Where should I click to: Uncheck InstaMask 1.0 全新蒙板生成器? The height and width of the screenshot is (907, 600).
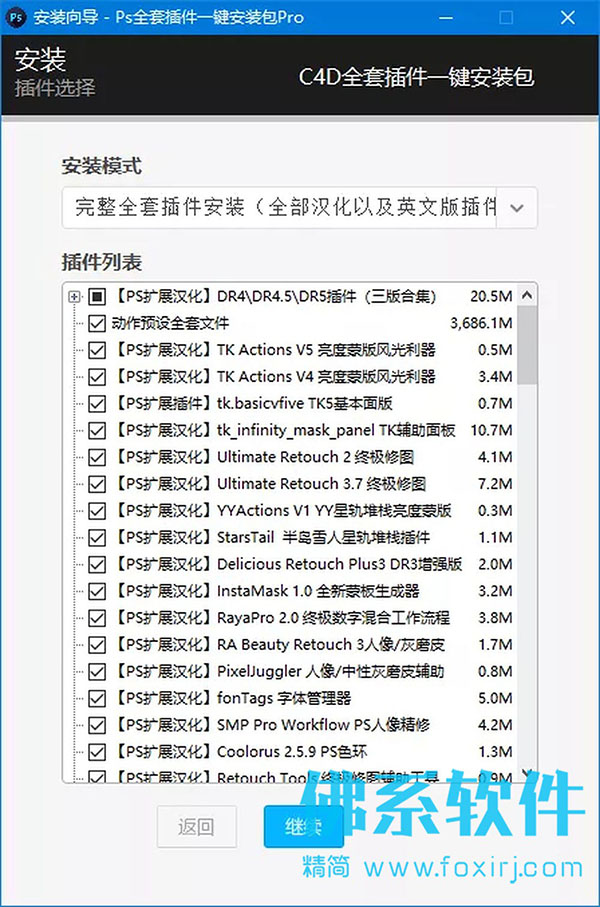point(97,591)
